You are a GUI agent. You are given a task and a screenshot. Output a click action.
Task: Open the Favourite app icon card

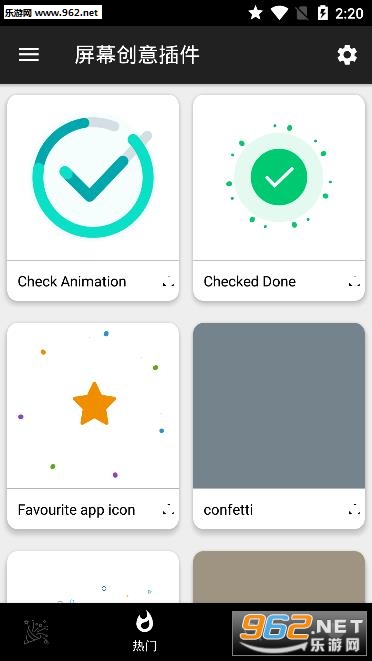pyautogui.click(x=93, y=426)
